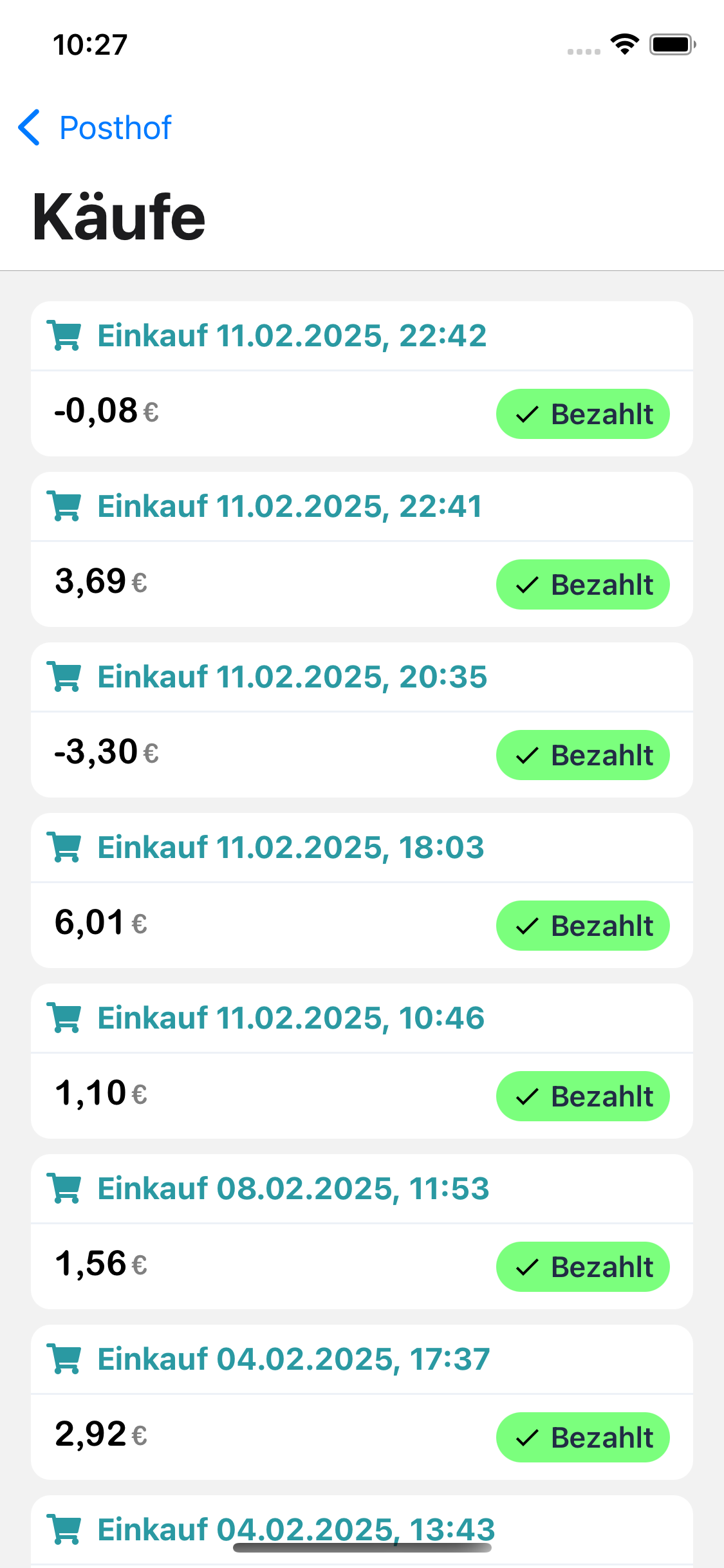The image size is (724, 1568).
Task: Open the purchase from 04.02.2025, 13:43
Action: pos(362,1531)
